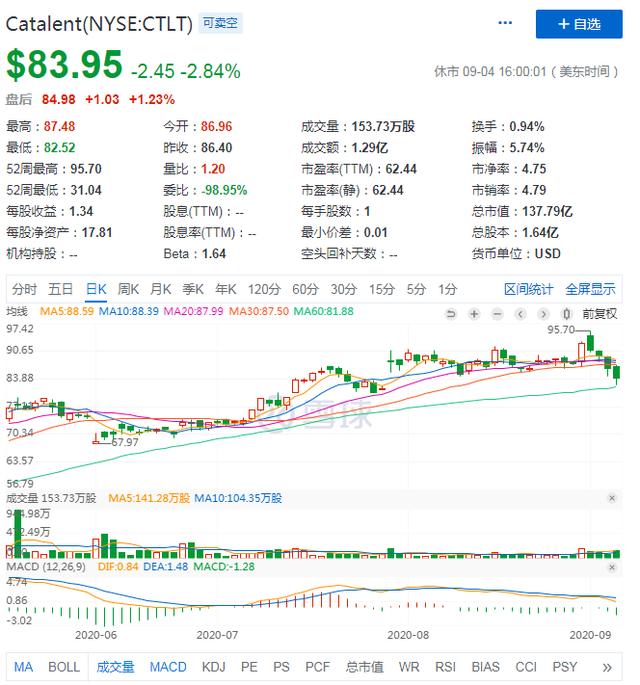Image resolution: width=640 pixels, height=685 pixels.
Task: Switch to the 60分 chart
Action: (x=305, y=289)
